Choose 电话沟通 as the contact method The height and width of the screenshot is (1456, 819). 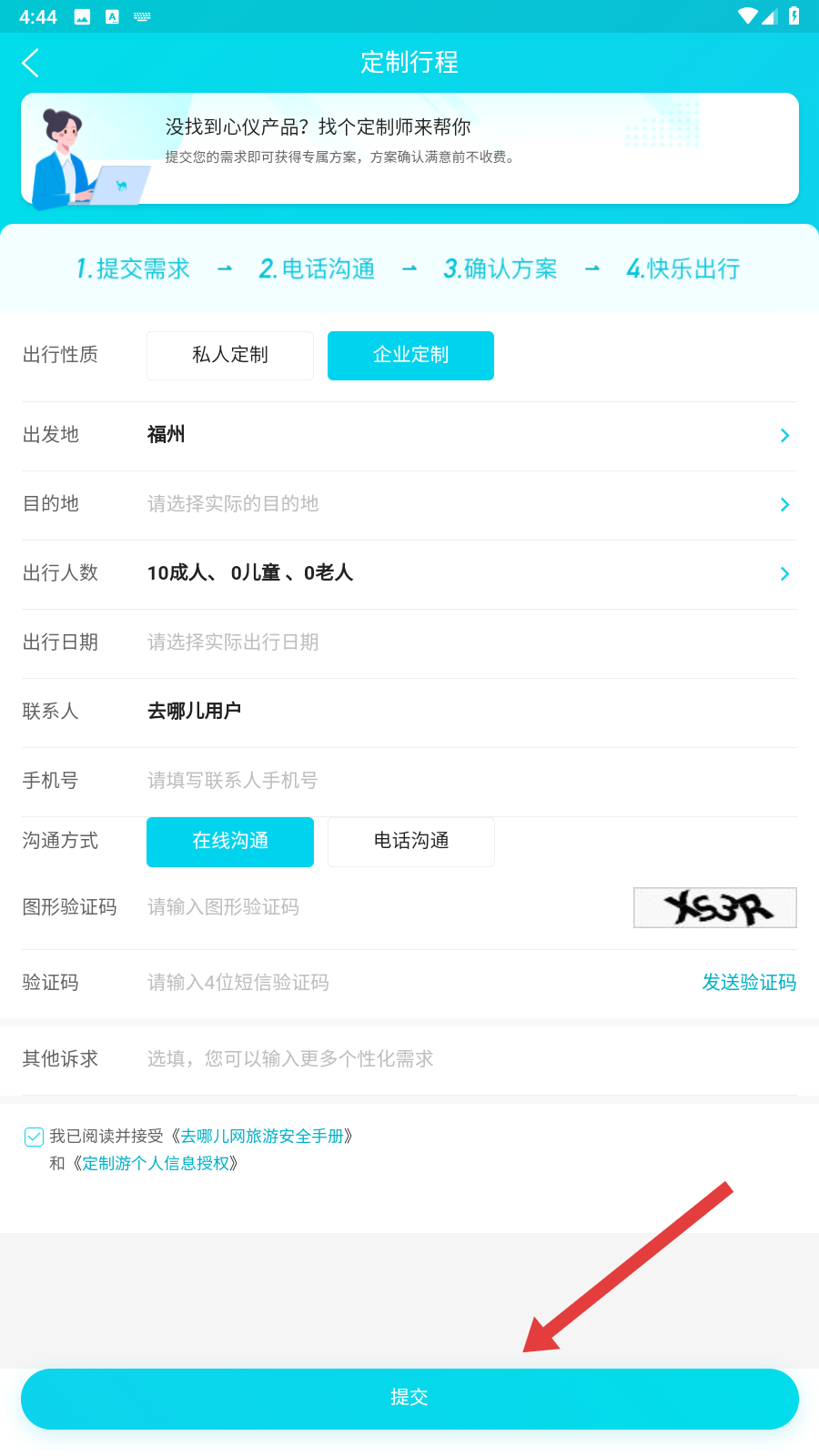tap(410, 841)
